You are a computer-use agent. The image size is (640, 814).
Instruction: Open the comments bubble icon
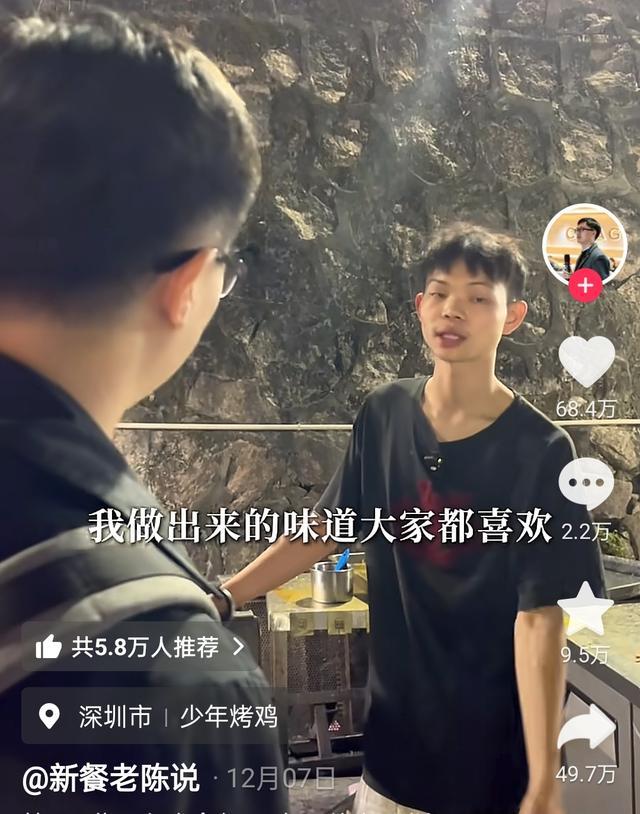click(x=586, y=484)
